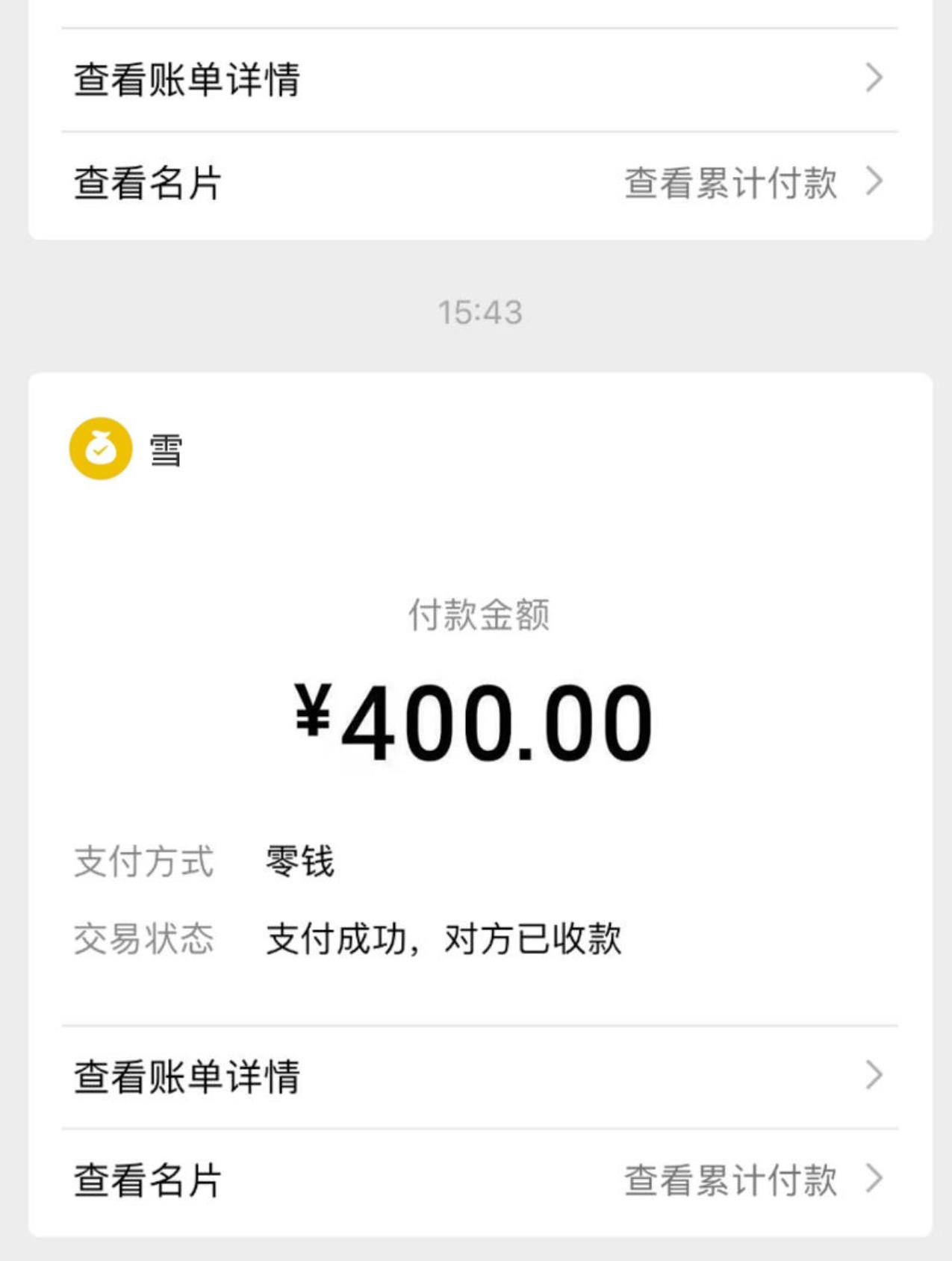Tap the payment amount ¥400.00
The width and height of the screenshot is (952, 1261).
476,719
